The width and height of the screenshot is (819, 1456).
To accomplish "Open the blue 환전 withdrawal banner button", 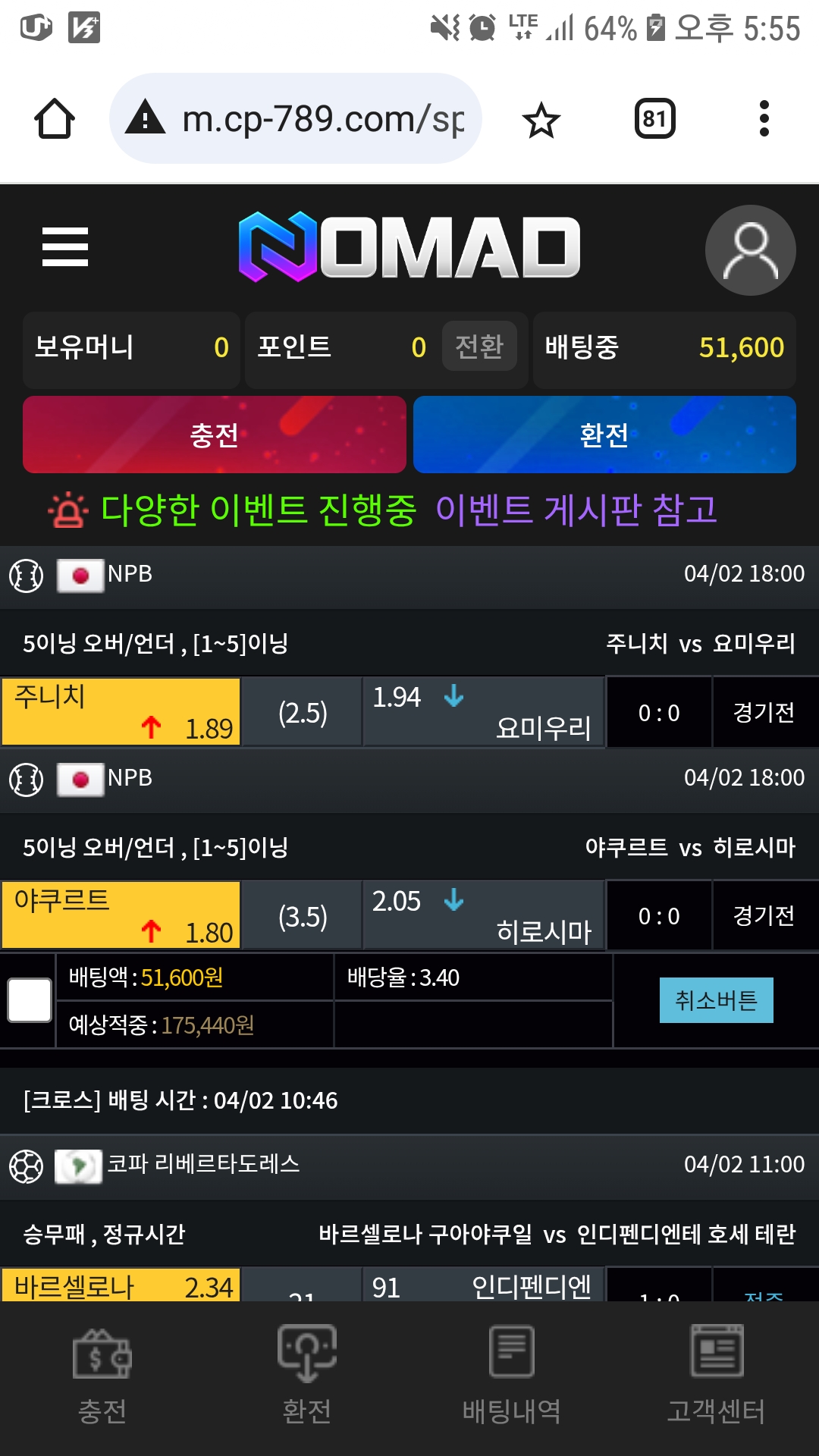I will (x=604, y=435).
